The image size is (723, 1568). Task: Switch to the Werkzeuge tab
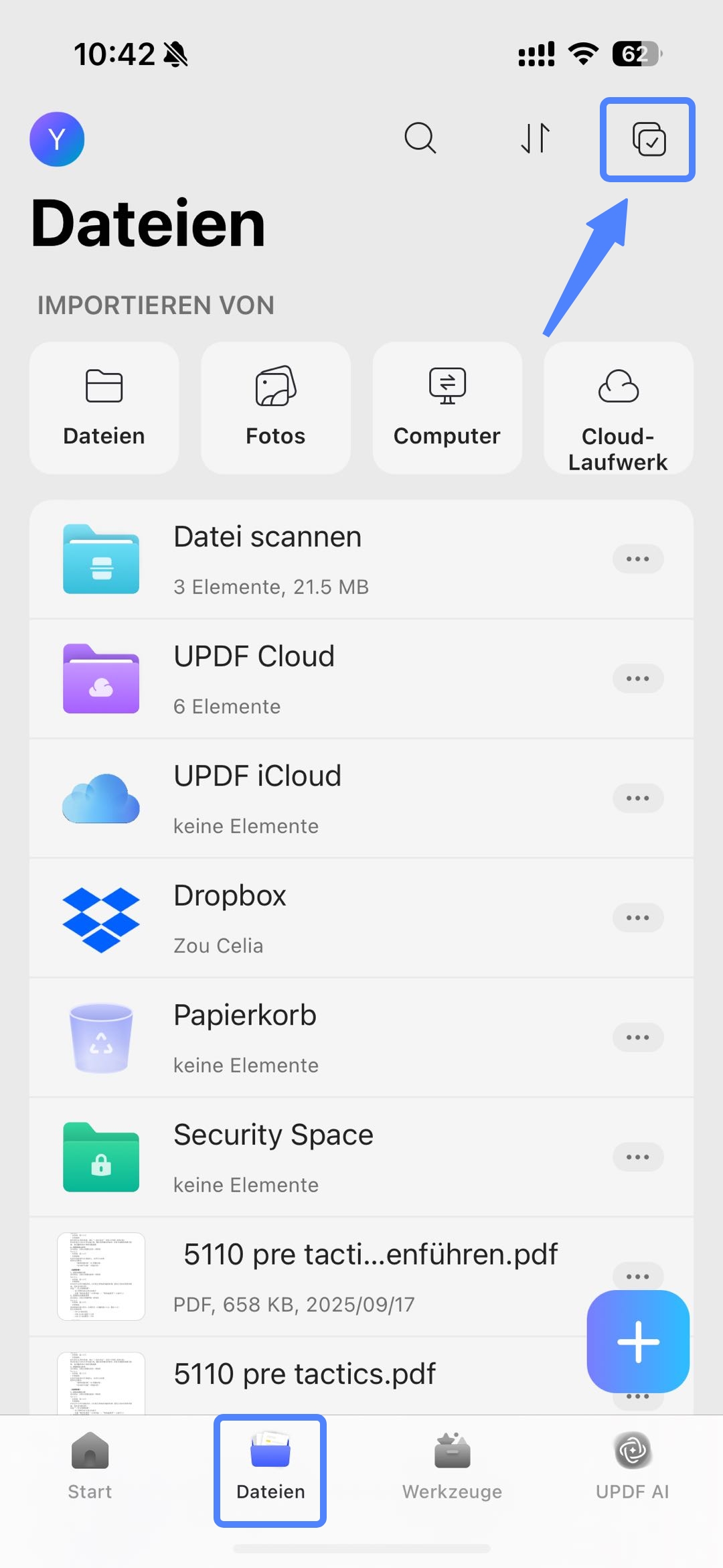click(x=452, y=1468)
